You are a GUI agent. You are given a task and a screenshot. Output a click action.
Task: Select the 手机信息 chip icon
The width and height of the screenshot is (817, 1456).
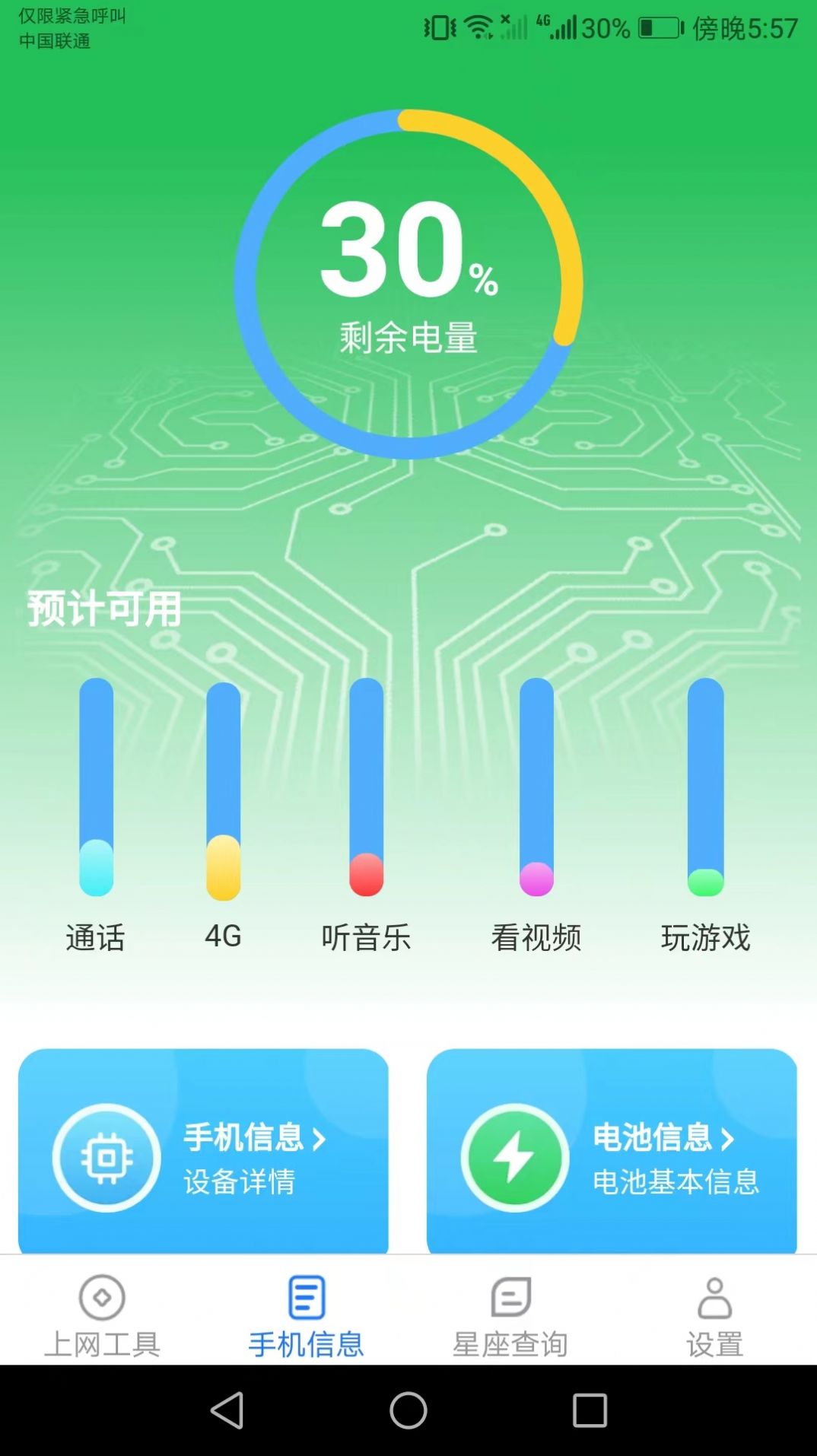pyautogui.click(x=106, y=1156)
